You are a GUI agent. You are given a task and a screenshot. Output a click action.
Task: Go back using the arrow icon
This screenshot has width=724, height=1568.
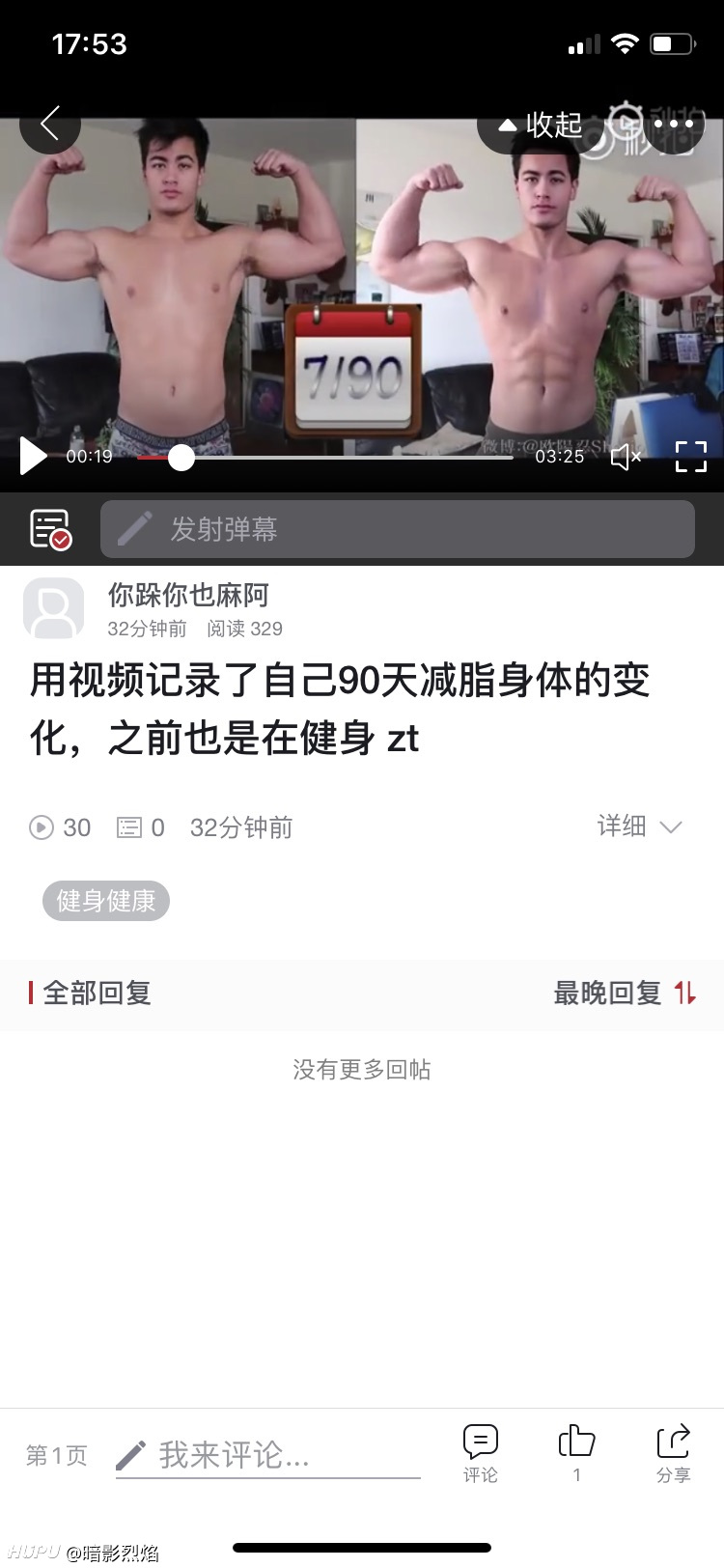pos(50,125)
